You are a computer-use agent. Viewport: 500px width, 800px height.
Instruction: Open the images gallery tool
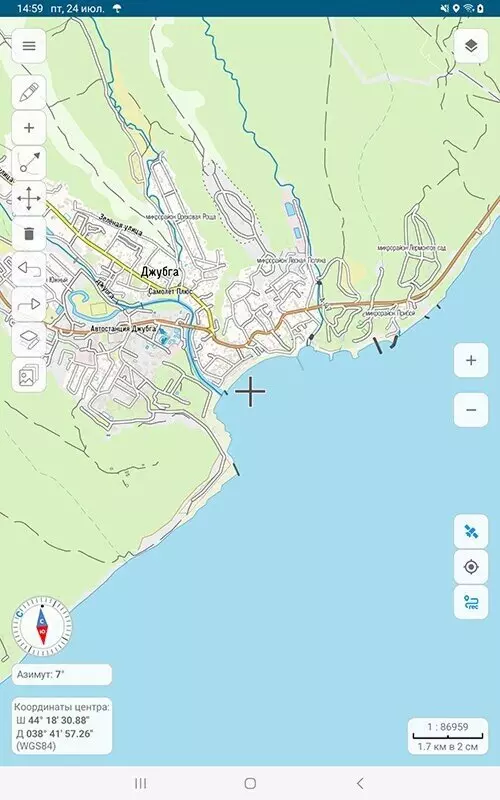coord(29,375)
